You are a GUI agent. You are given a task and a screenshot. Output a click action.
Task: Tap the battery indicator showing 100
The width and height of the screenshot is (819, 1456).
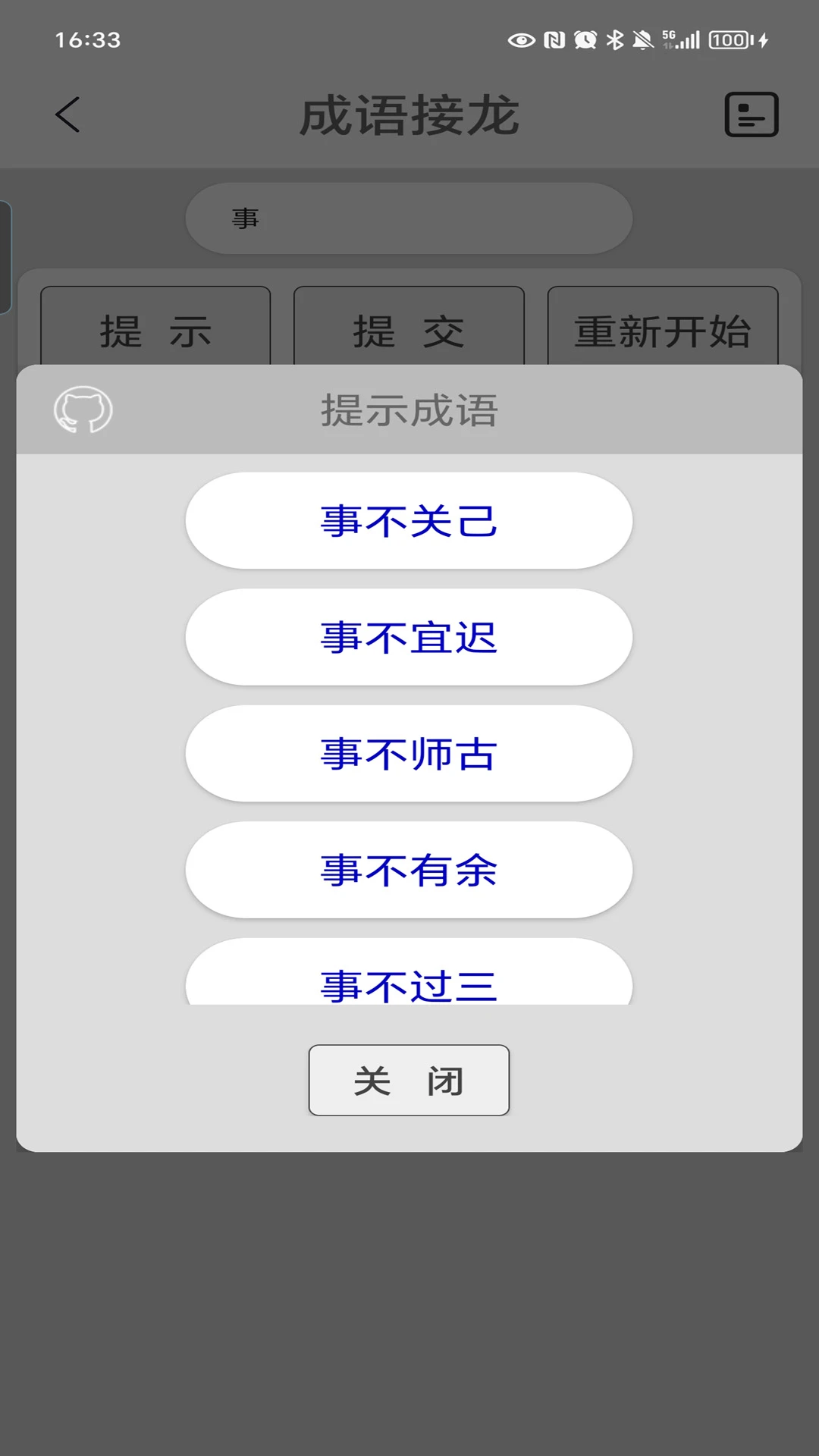[730, 39]
